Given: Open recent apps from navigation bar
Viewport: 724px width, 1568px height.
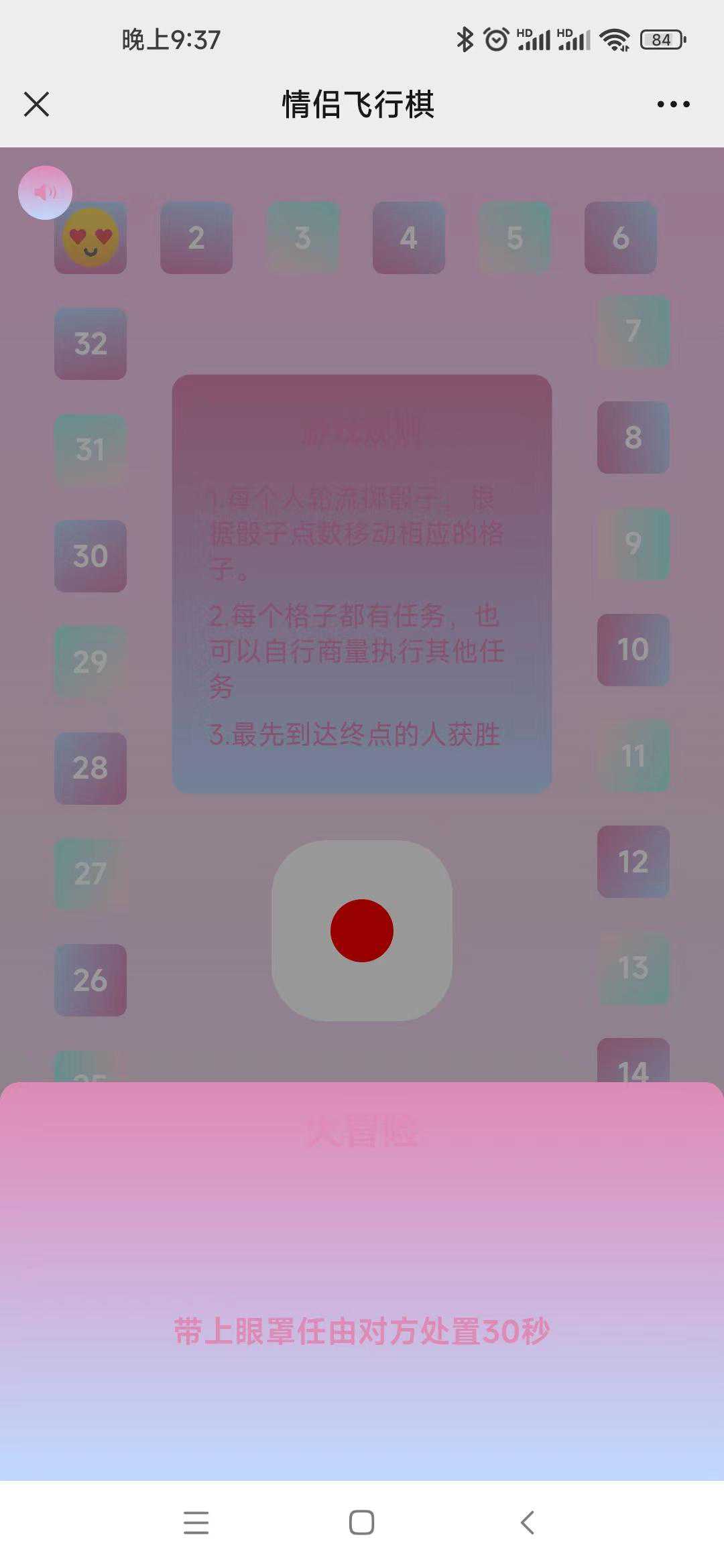Looking at the screenshot, I should [196, 1522].
